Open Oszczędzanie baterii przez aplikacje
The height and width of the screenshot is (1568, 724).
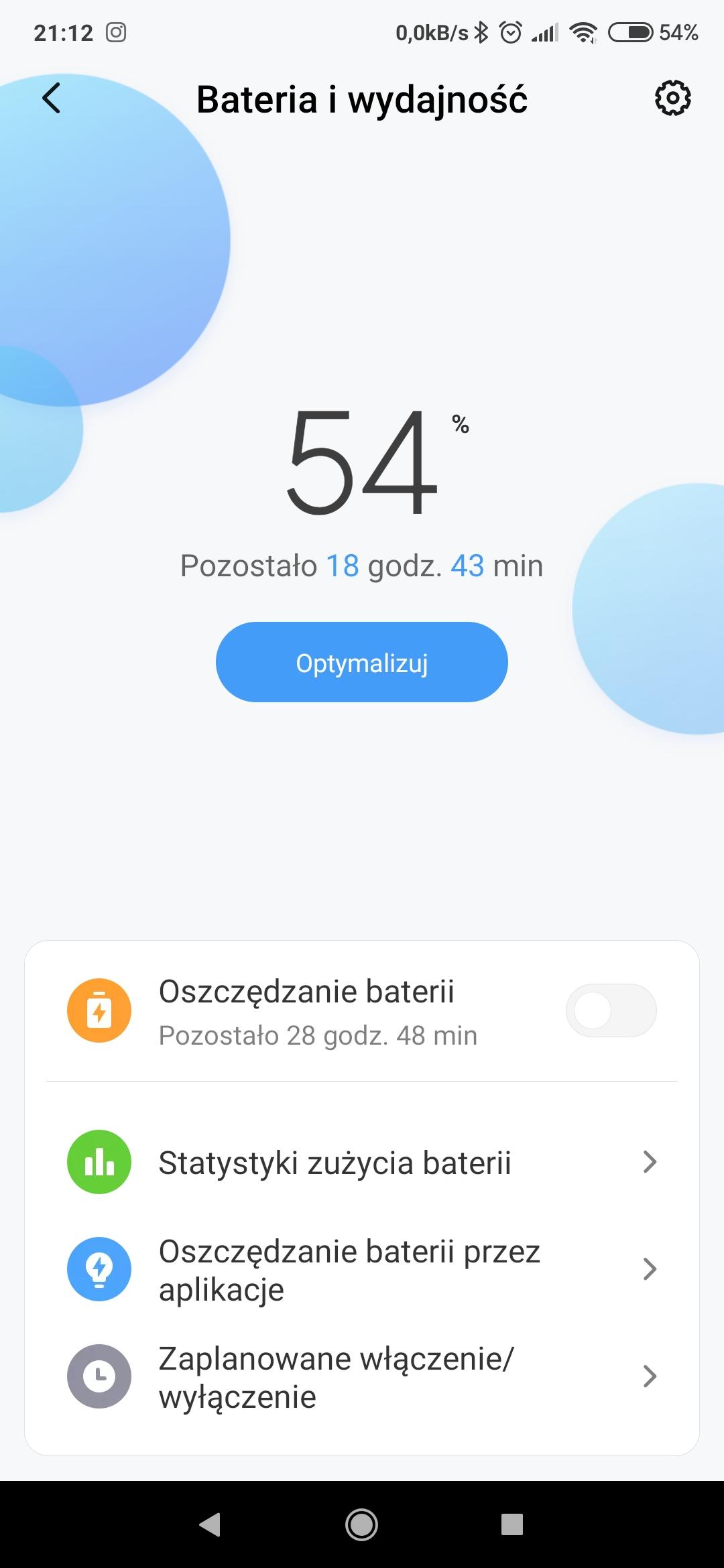coord(362,1270)
